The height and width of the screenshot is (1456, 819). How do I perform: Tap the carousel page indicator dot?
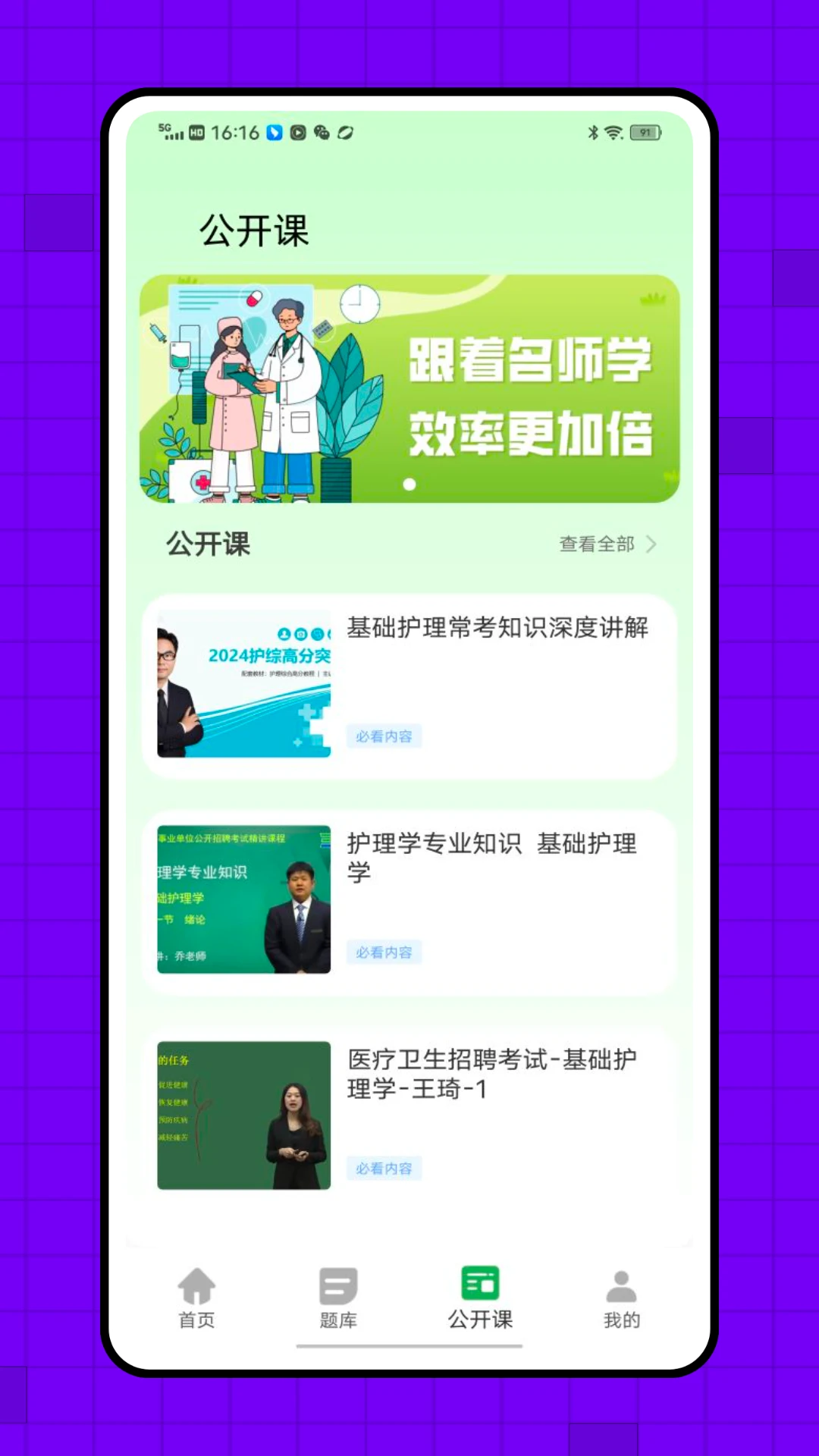click(x=410, y=485)
